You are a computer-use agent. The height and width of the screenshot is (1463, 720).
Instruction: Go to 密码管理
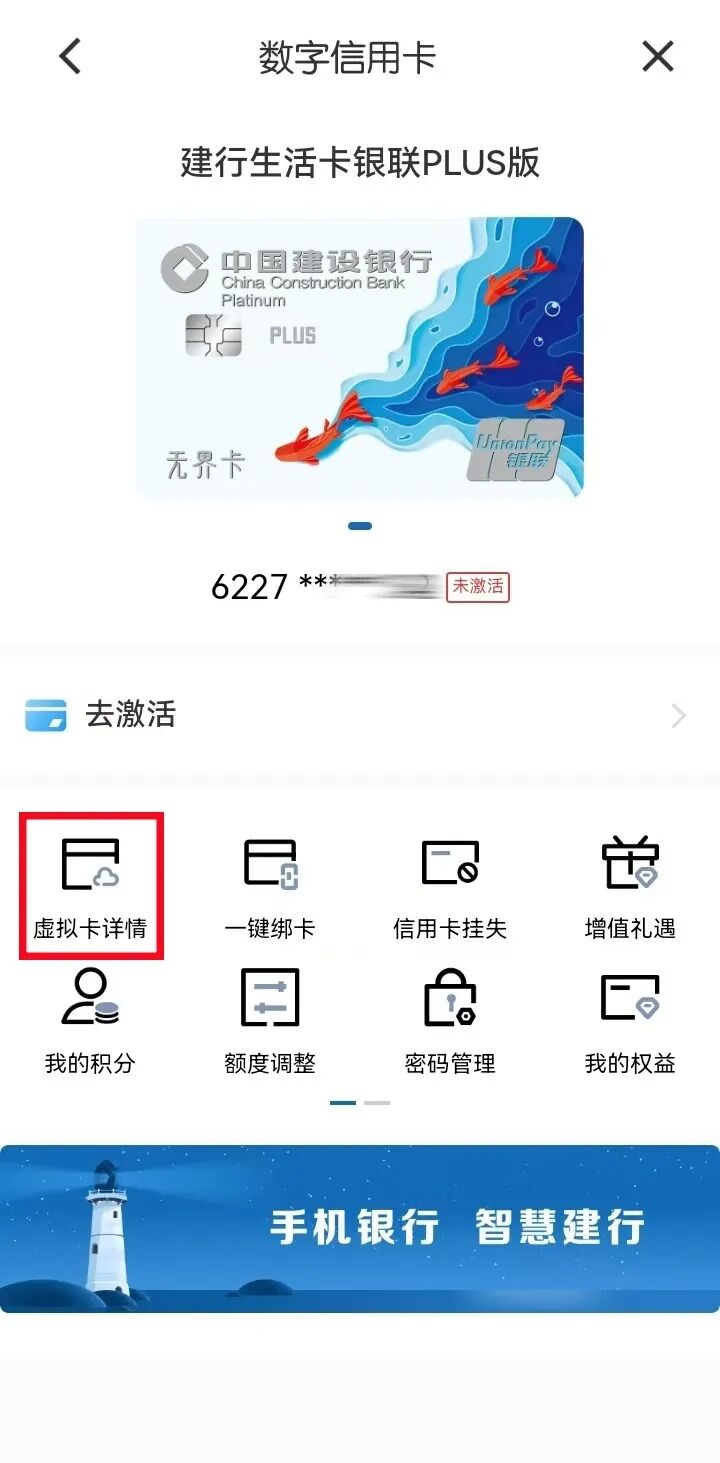450,1022
